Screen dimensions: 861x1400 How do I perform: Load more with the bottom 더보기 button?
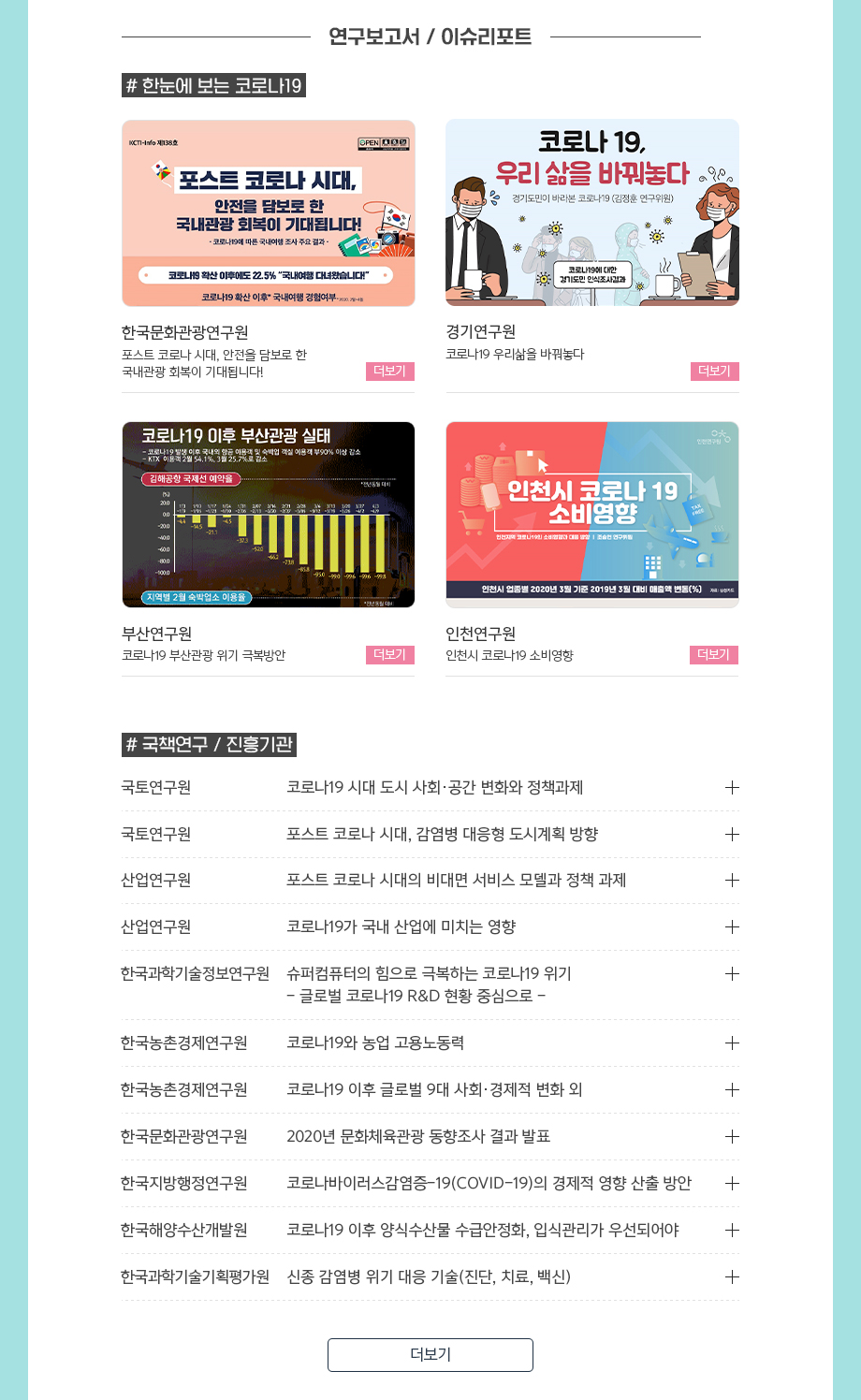pos(430,1355)
